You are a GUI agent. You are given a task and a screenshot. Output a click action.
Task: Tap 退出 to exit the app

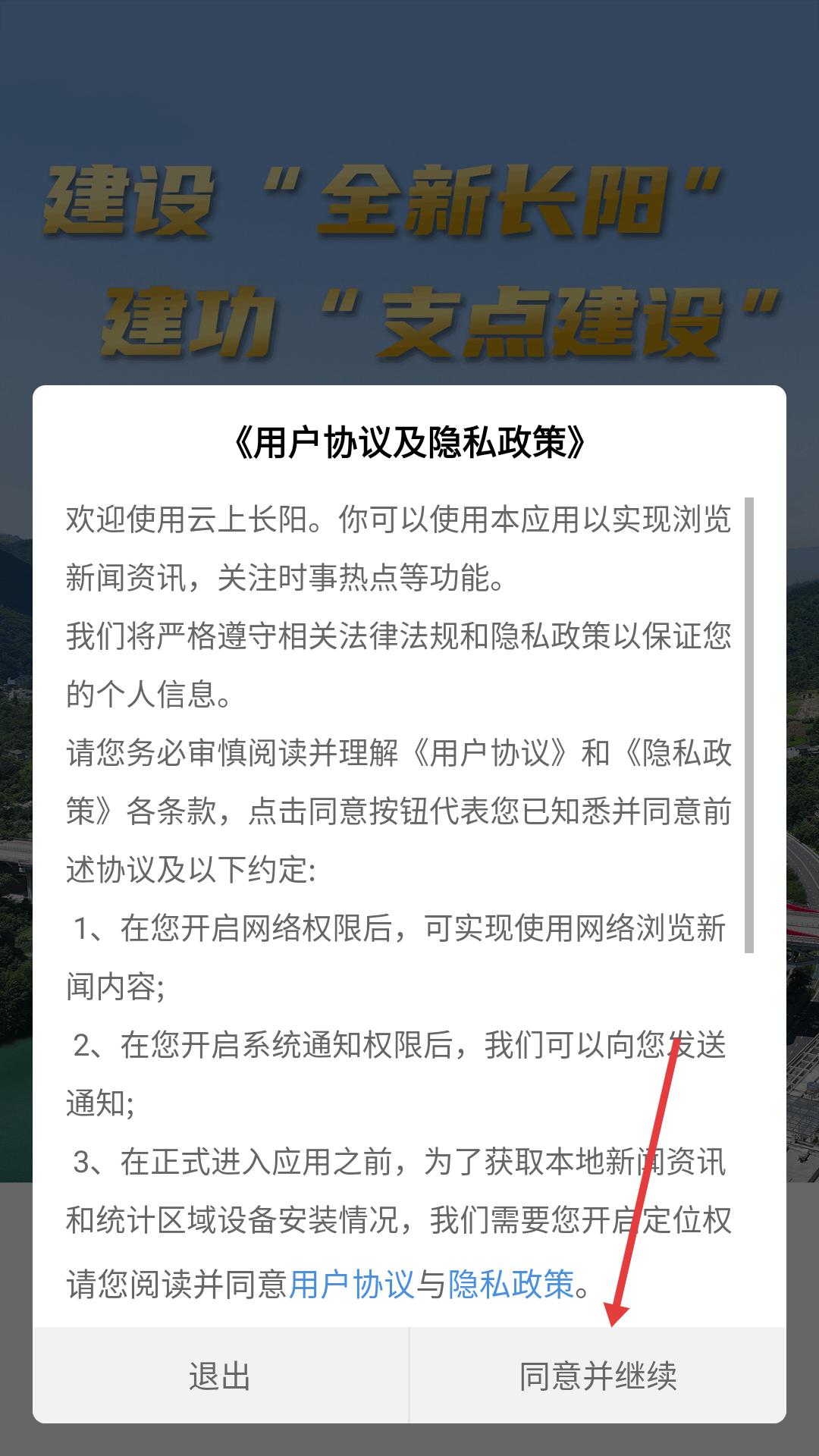click(x=220, y=1376)
